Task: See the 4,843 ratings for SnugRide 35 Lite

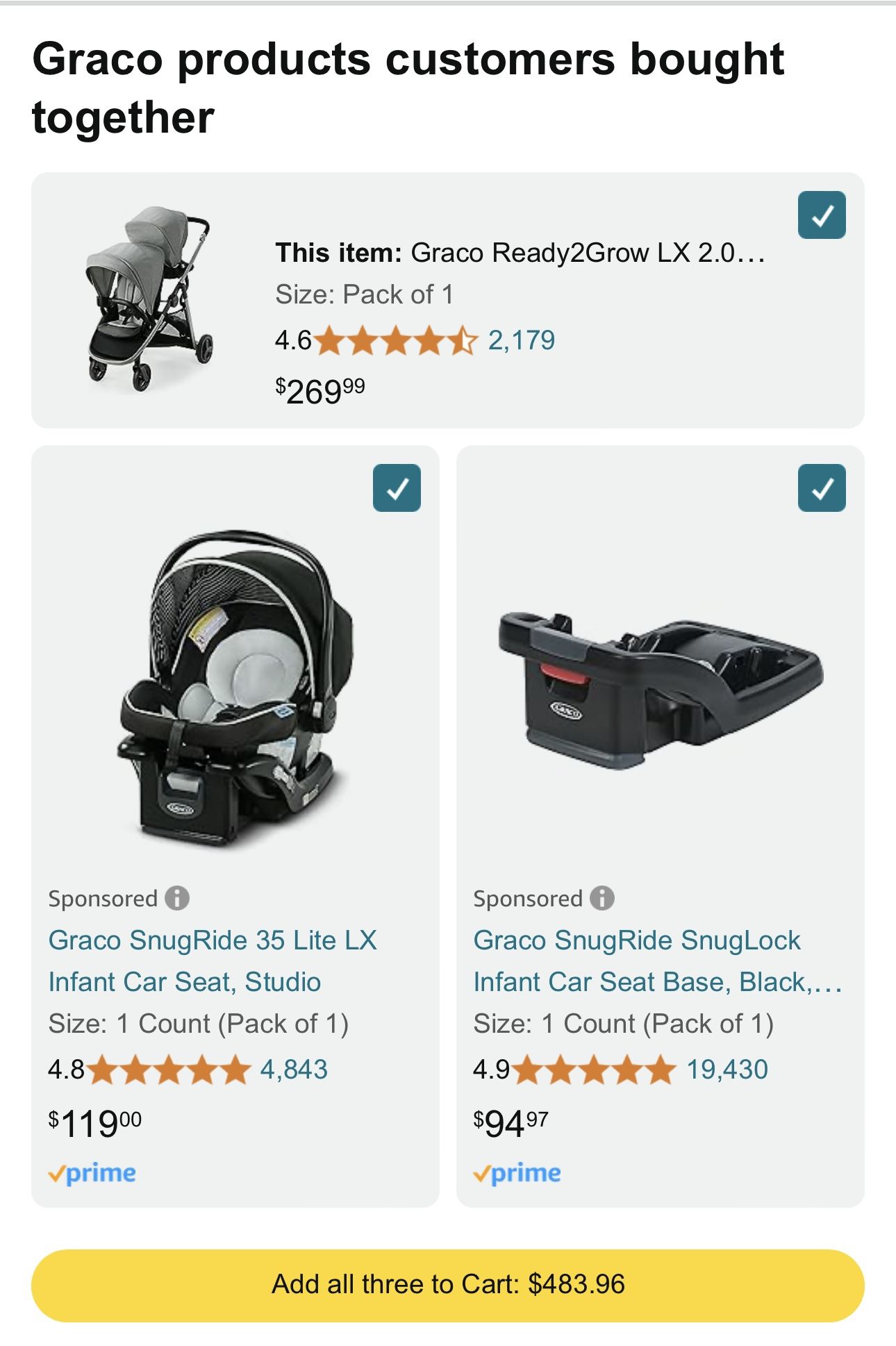Action: click(294, 1070)
